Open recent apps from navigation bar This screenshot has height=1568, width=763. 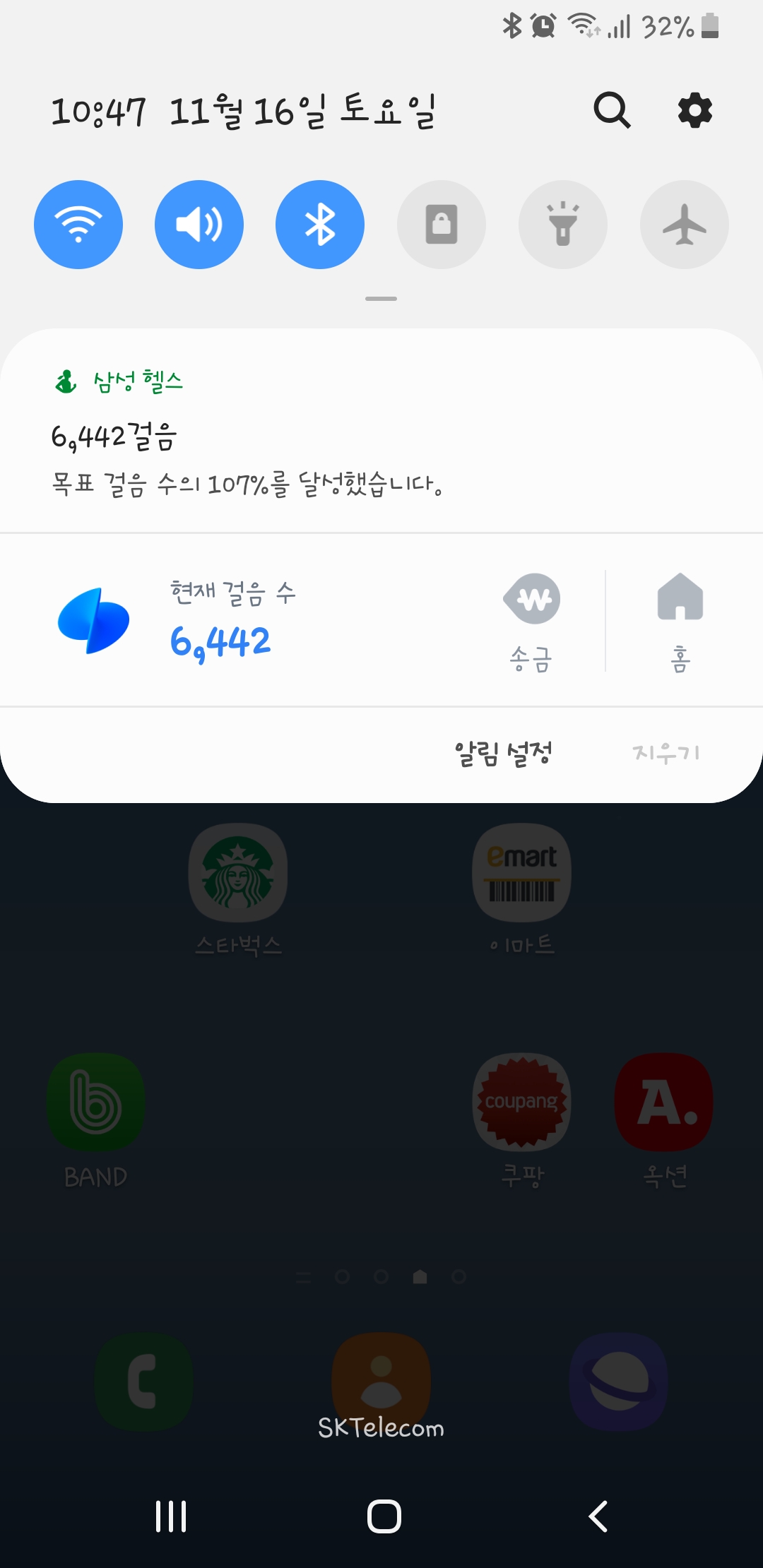[x=171, y=1516]
